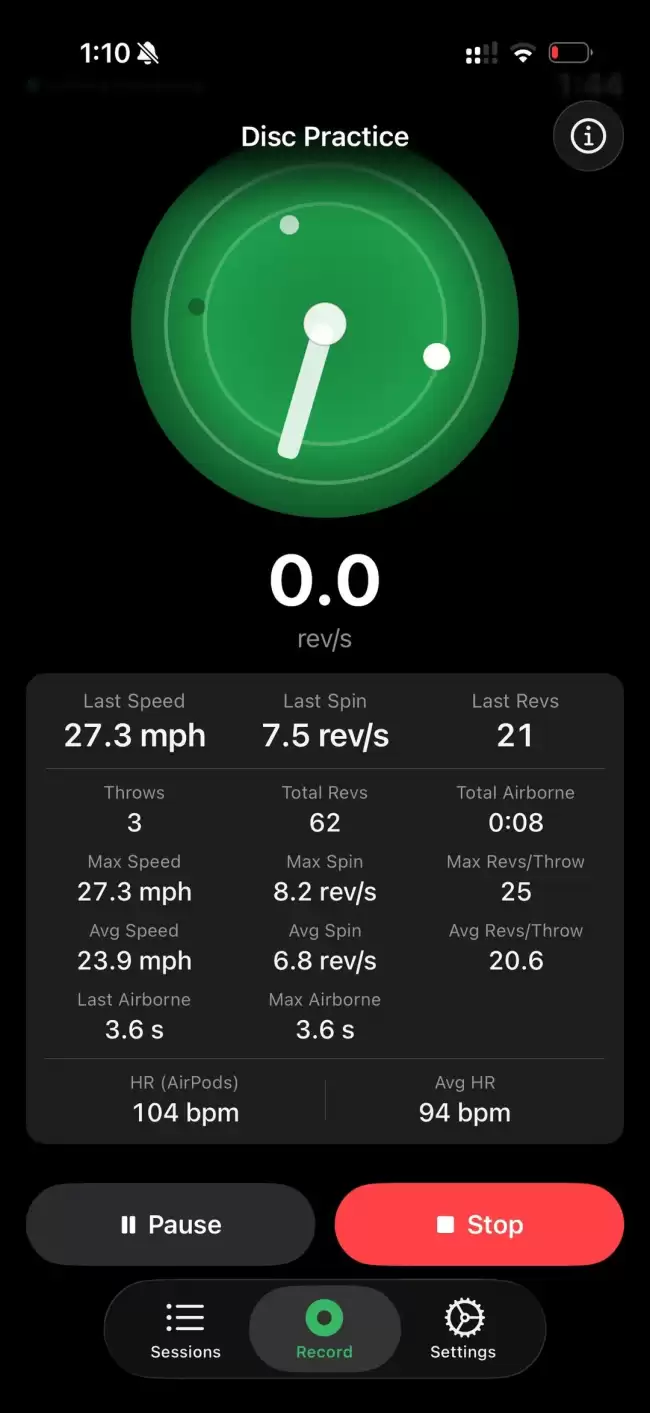The height and width of the screenshot is (1413, 650).
Task: Open the info button
Action: pos(588,136)
